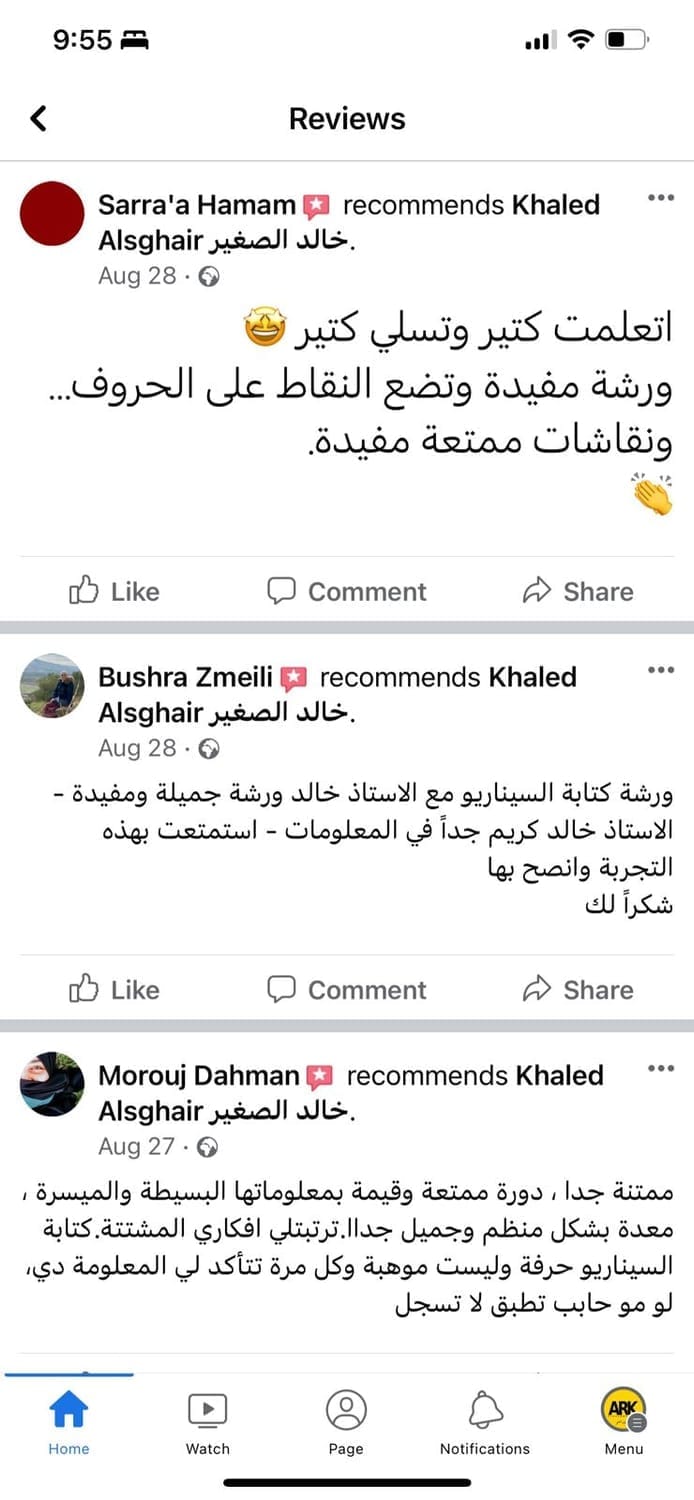Comment on Sarra'a Hamam's review
This screenshot has width=694, height=1500.
[x=347, y=591]
